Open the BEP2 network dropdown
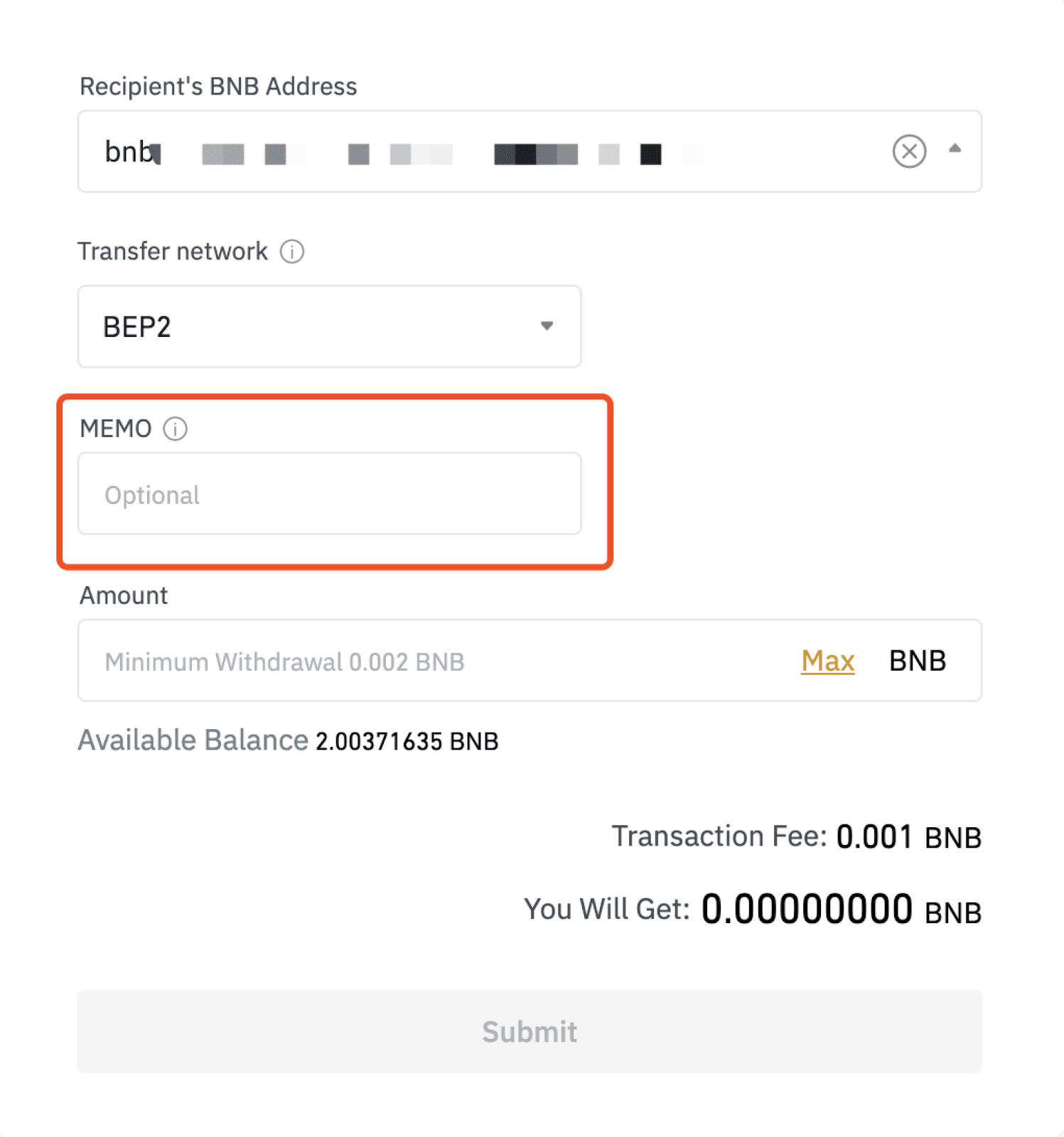1064x1137 pixels. 329,327
